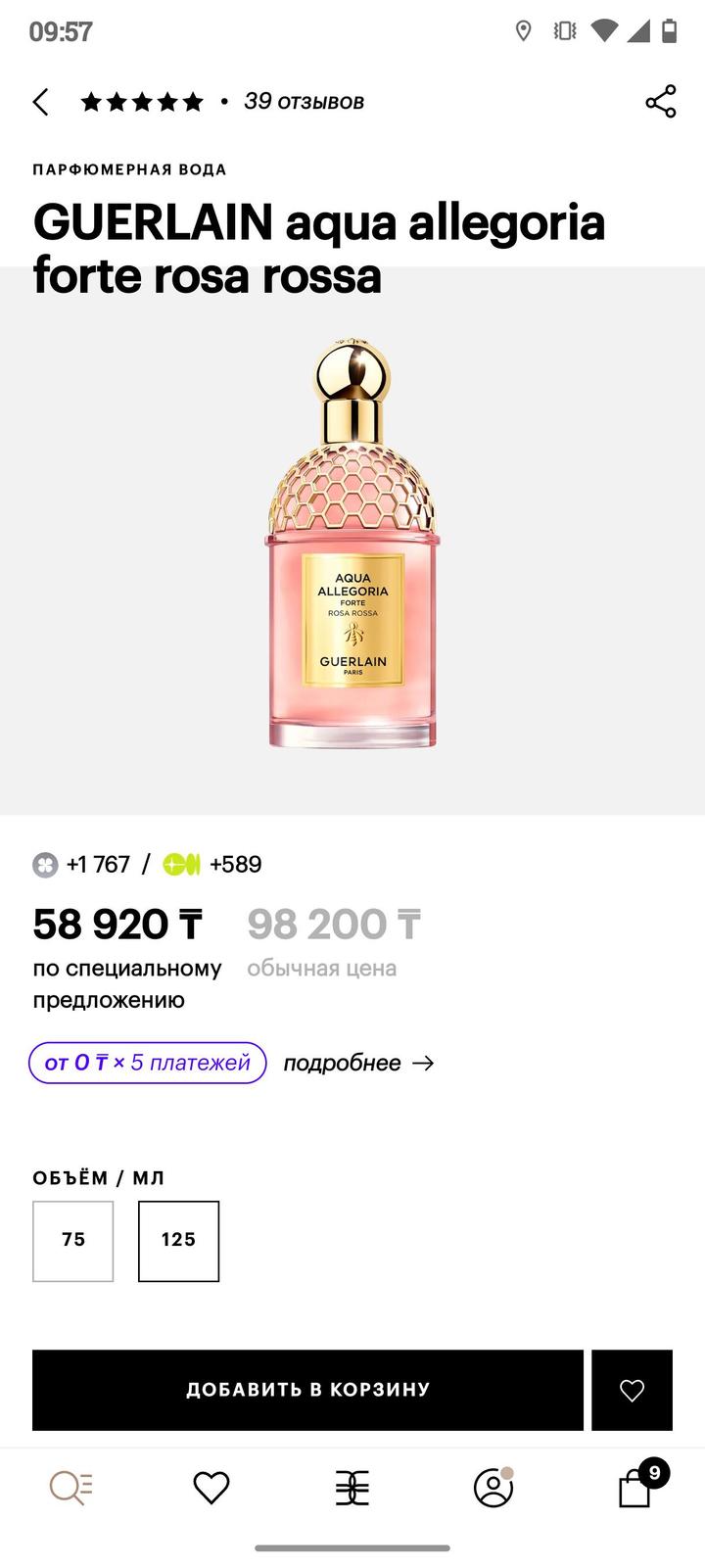This screenshot has height=1568, width=705.
Task: Open the Guerlain perfume bottle image
Action: pos(352,544)
